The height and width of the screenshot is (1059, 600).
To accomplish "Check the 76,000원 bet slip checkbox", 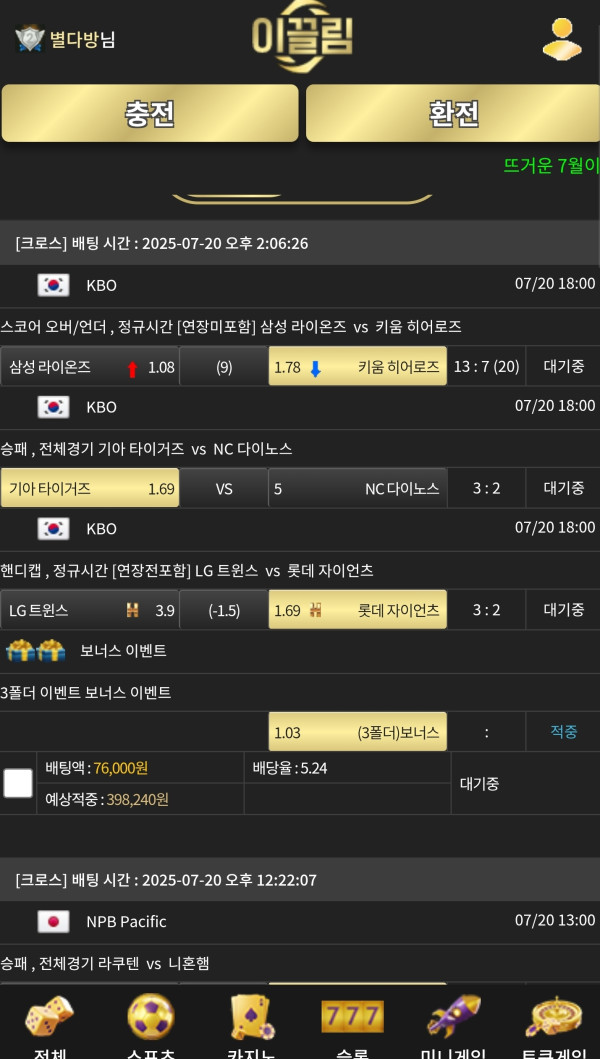I will coord(18,783).
